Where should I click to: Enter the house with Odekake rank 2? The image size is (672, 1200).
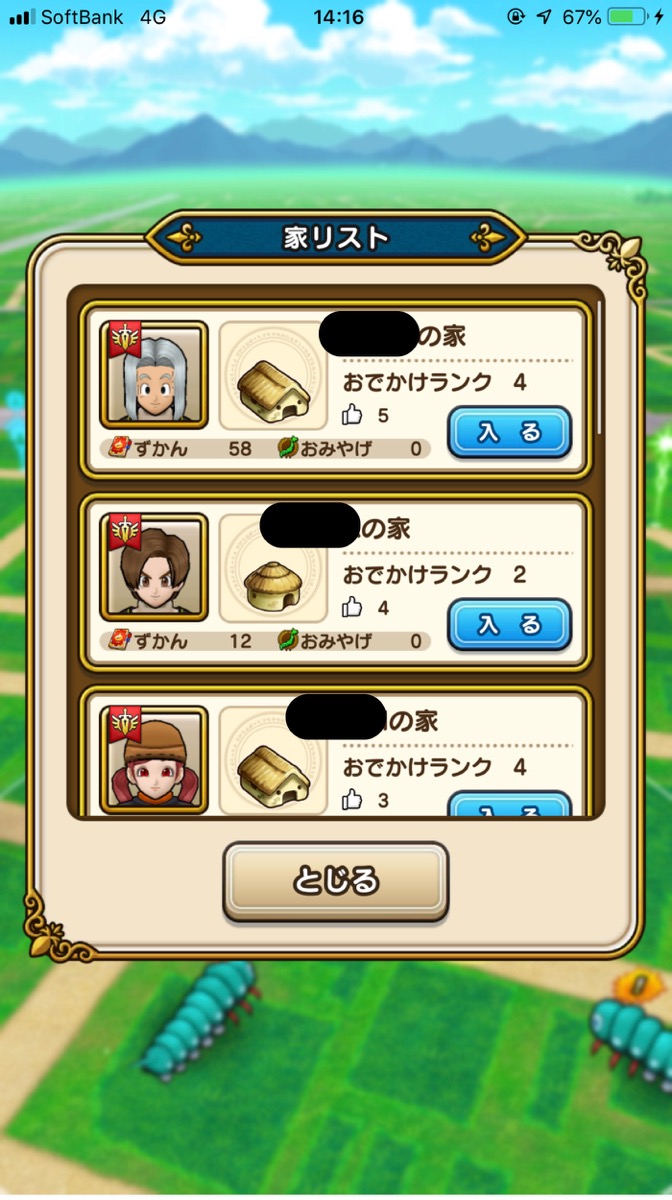coord(509,625)
